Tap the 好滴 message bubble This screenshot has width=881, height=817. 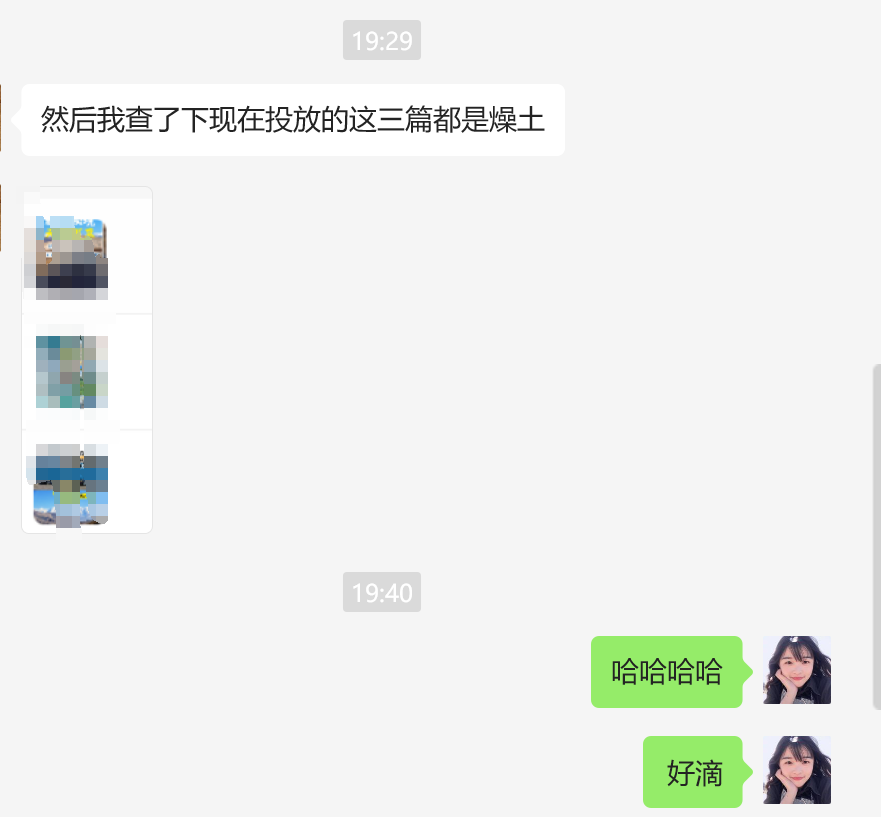693,772
